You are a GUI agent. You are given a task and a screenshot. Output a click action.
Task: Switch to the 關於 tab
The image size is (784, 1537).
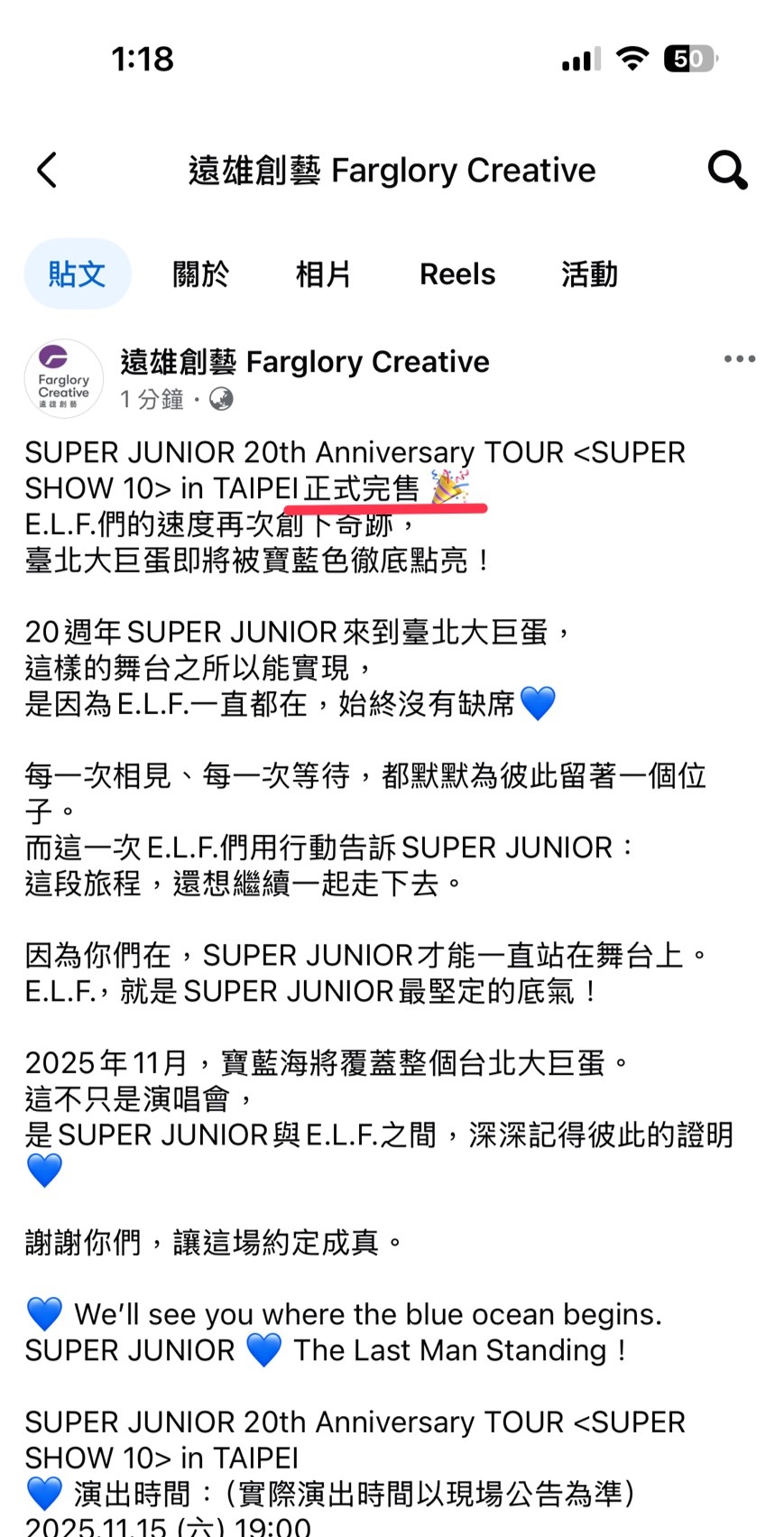[200, 274]
